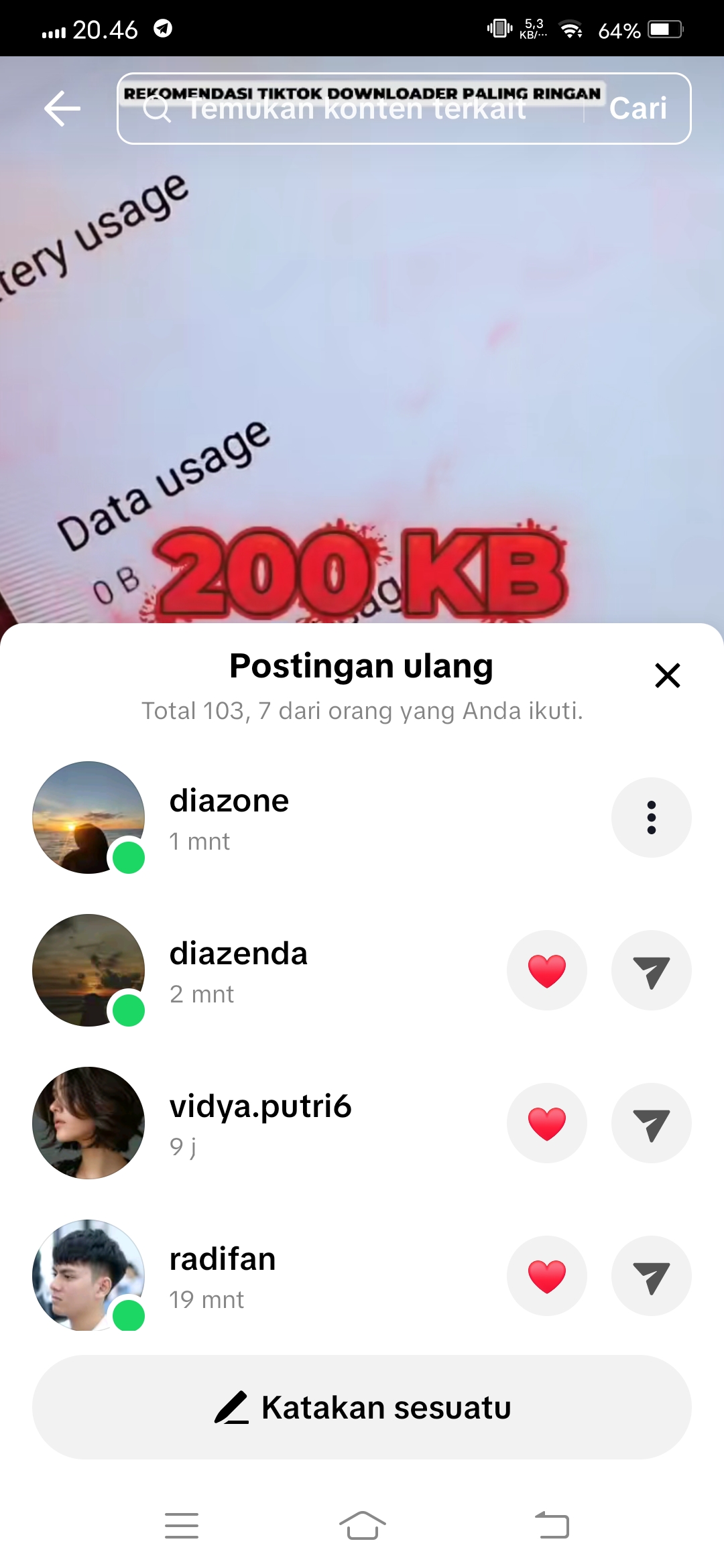Share with vidya.putri6 via the send icon
Screen dimensions: 724x1568
[651, 1123]
